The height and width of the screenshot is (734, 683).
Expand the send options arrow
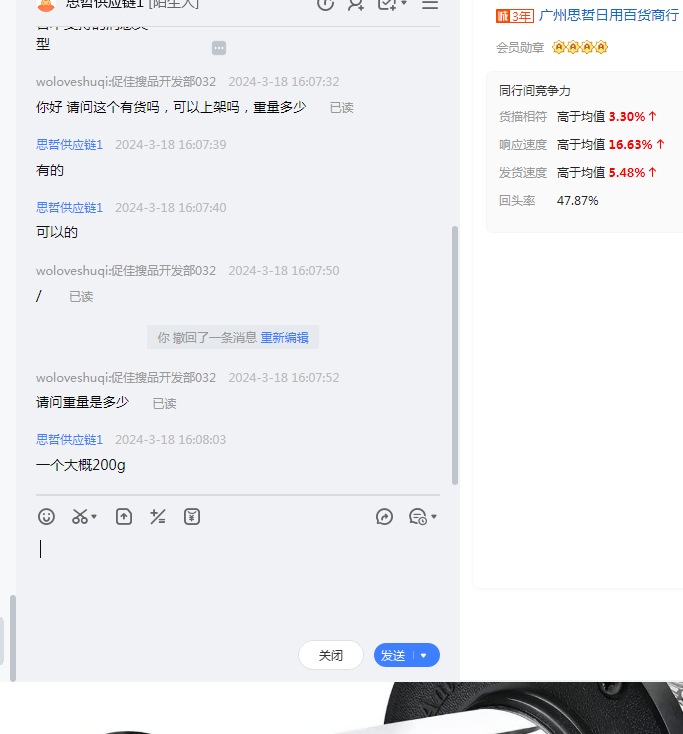pyautogui.click(x=424, y=655)
